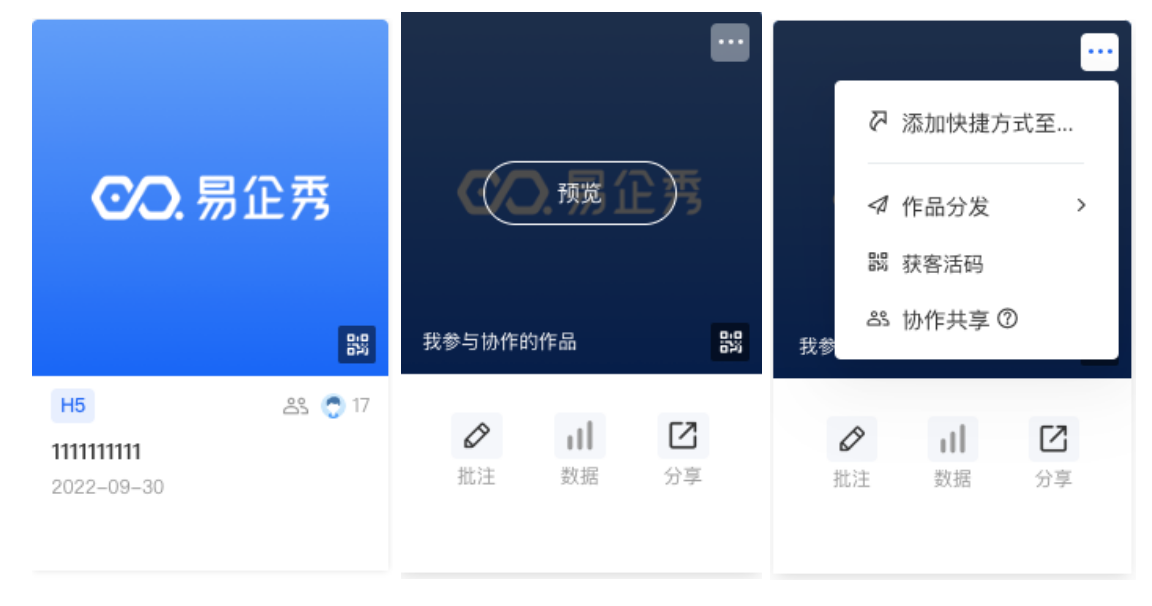This screenshot has width=1152, height=606.
Task: Show QR code beside 我参与协作的作品 label
Action: [731, 342]
